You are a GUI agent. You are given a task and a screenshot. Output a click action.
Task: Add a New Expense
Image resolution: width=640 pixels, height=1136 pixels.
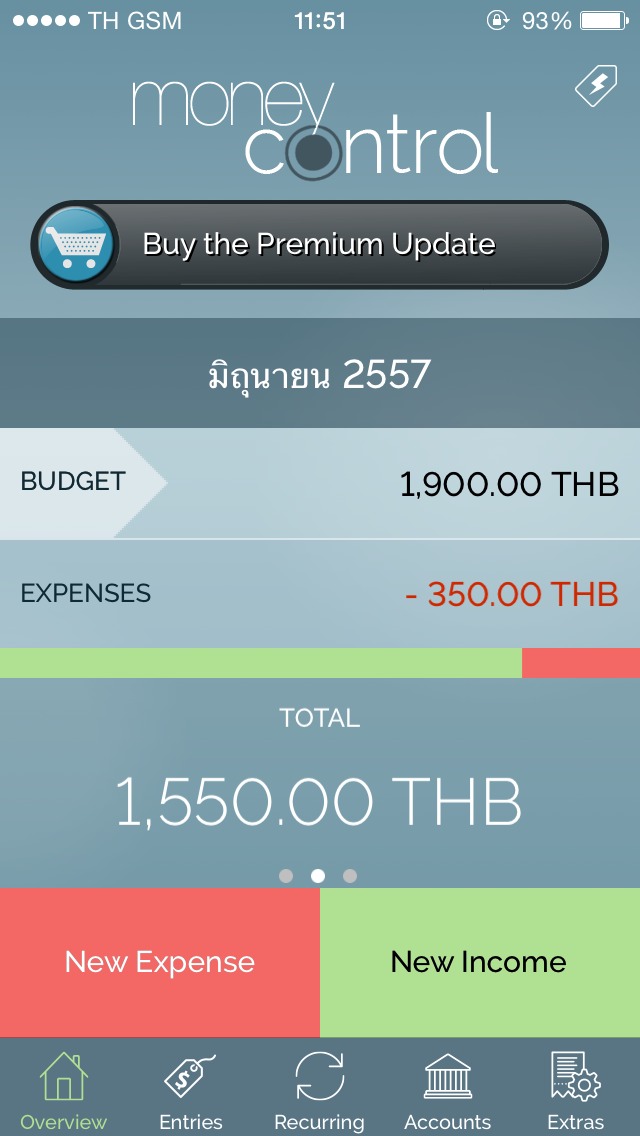click(160, 962)
